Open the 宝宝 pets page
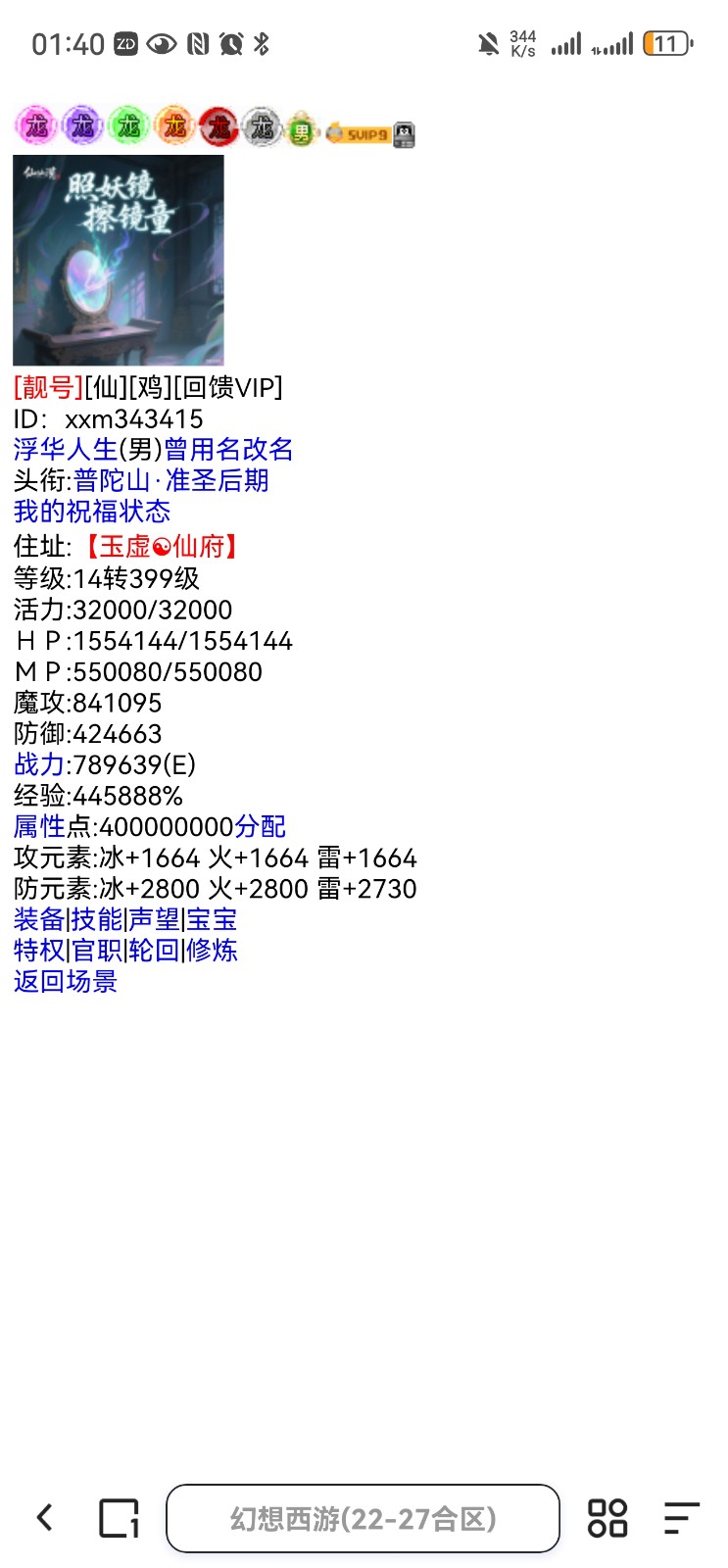This screenshot has width=728, height=1568. (x=212, y=919)
